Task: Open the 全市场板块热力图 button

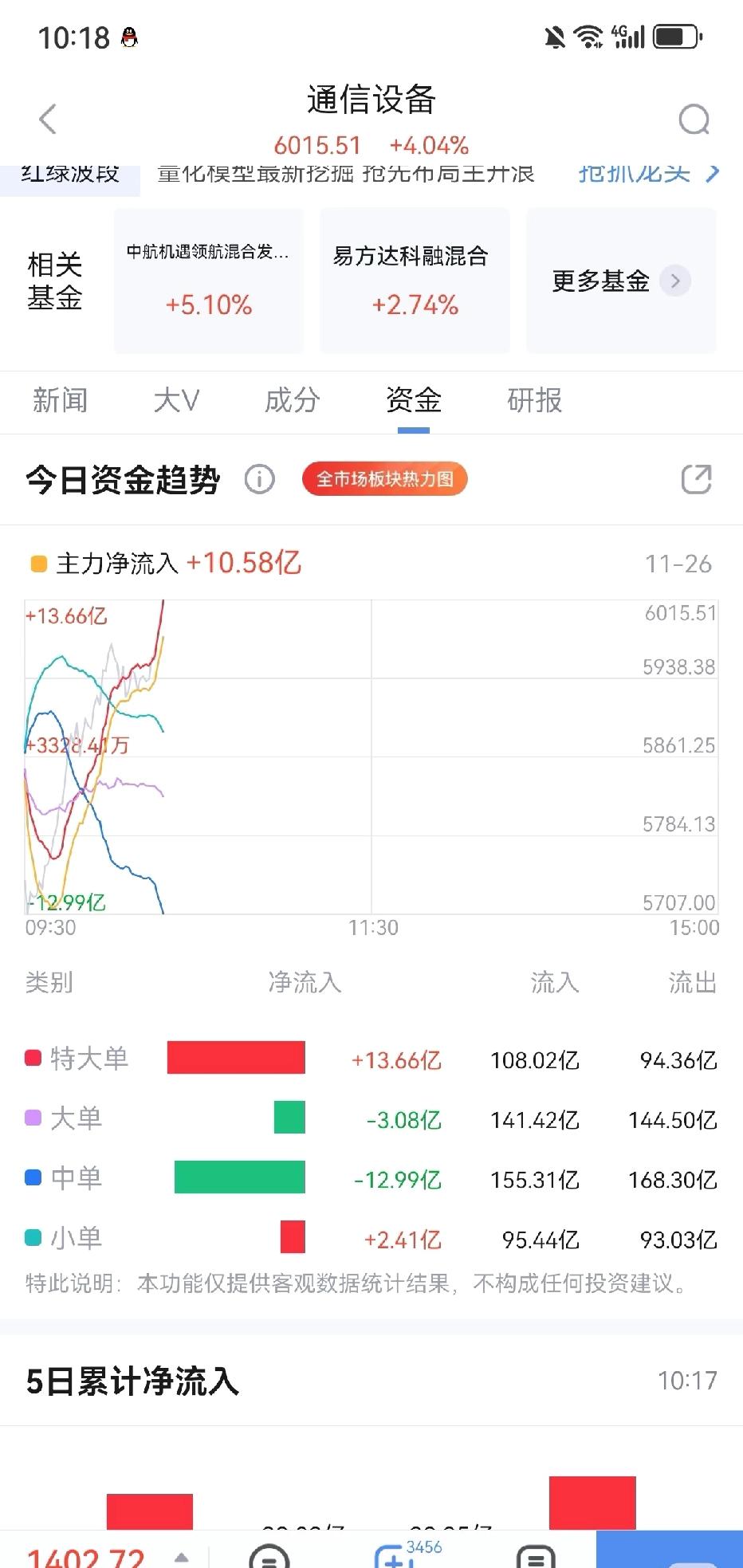Action: click(384, 479)
